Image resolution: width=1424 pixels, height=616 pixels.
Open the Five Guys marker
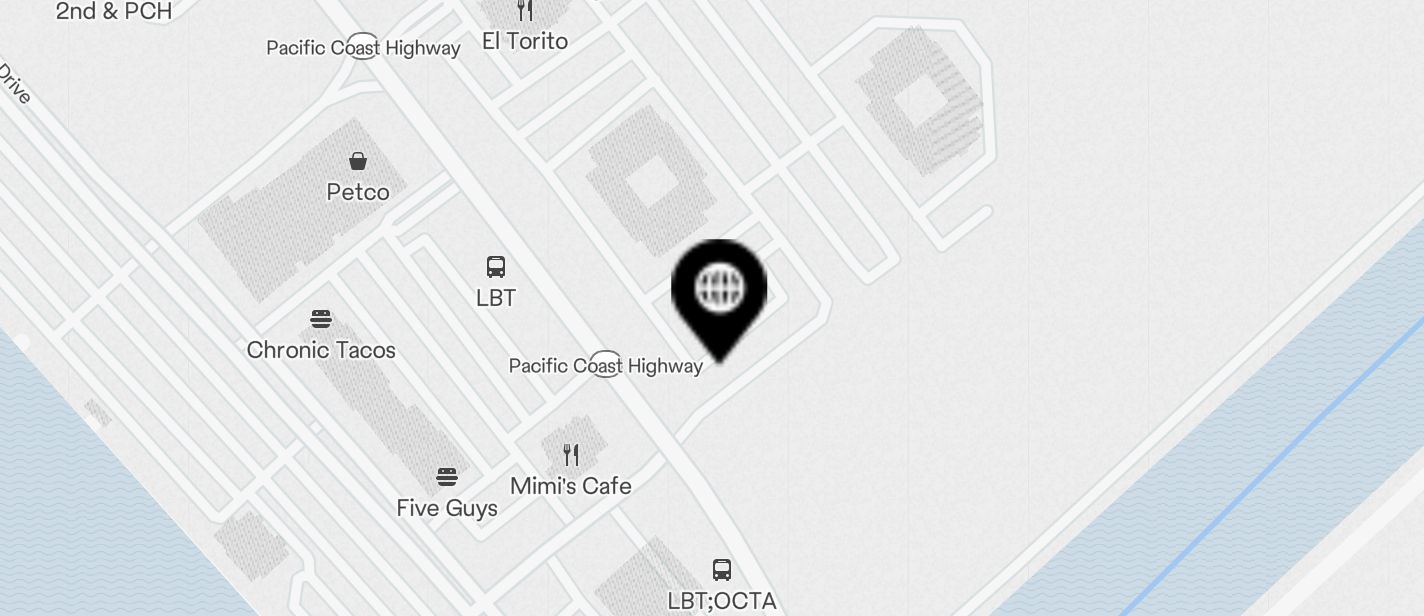[447, 478]
